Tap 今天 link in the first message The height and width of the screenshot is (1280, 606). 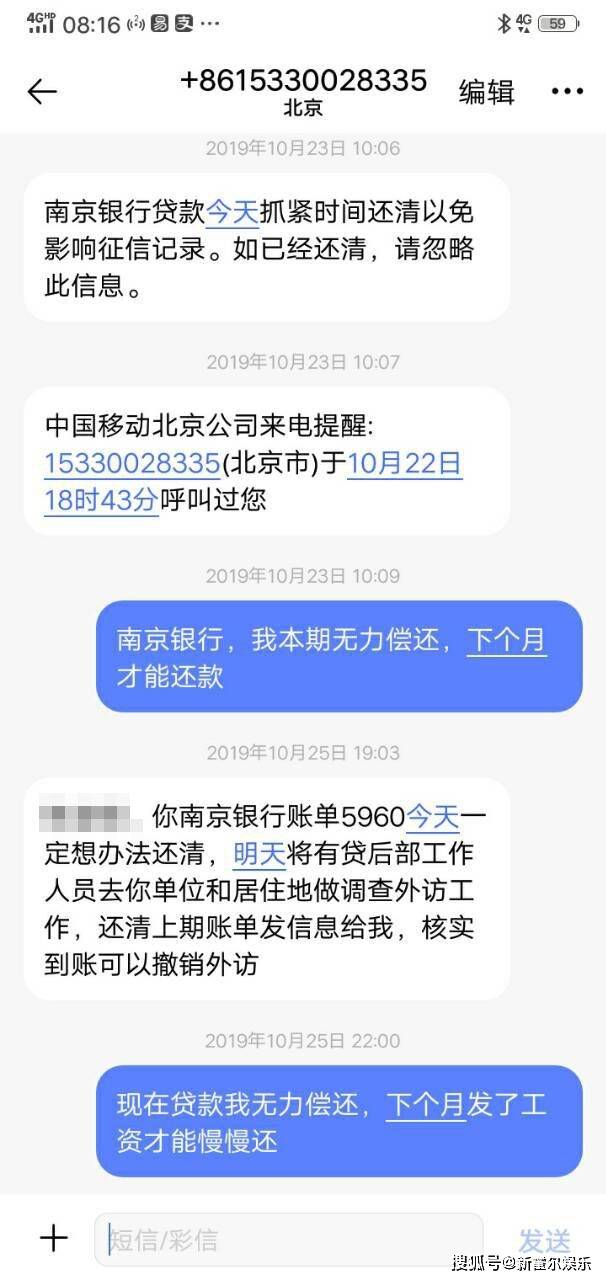[232, 212]
